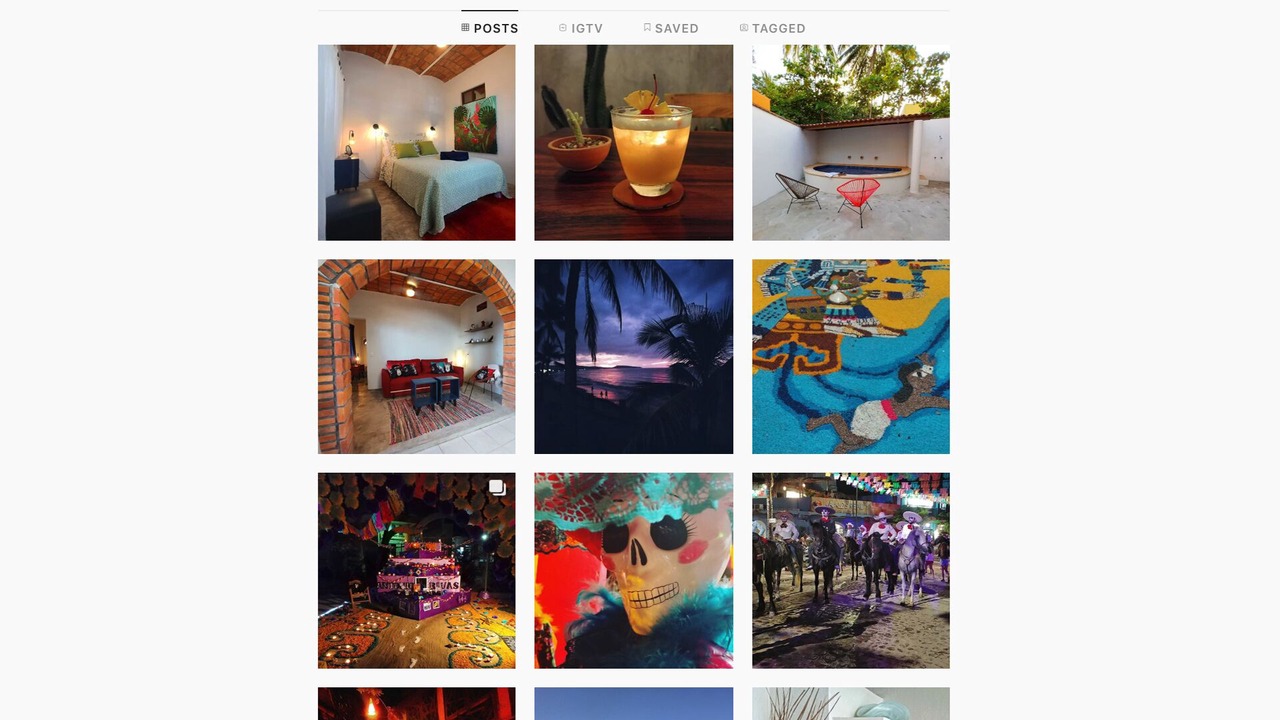Viewport: 1280px width, 720px height.
Task: View the Tagged tab
Action: pyautogui.click(x=772, y=28)
